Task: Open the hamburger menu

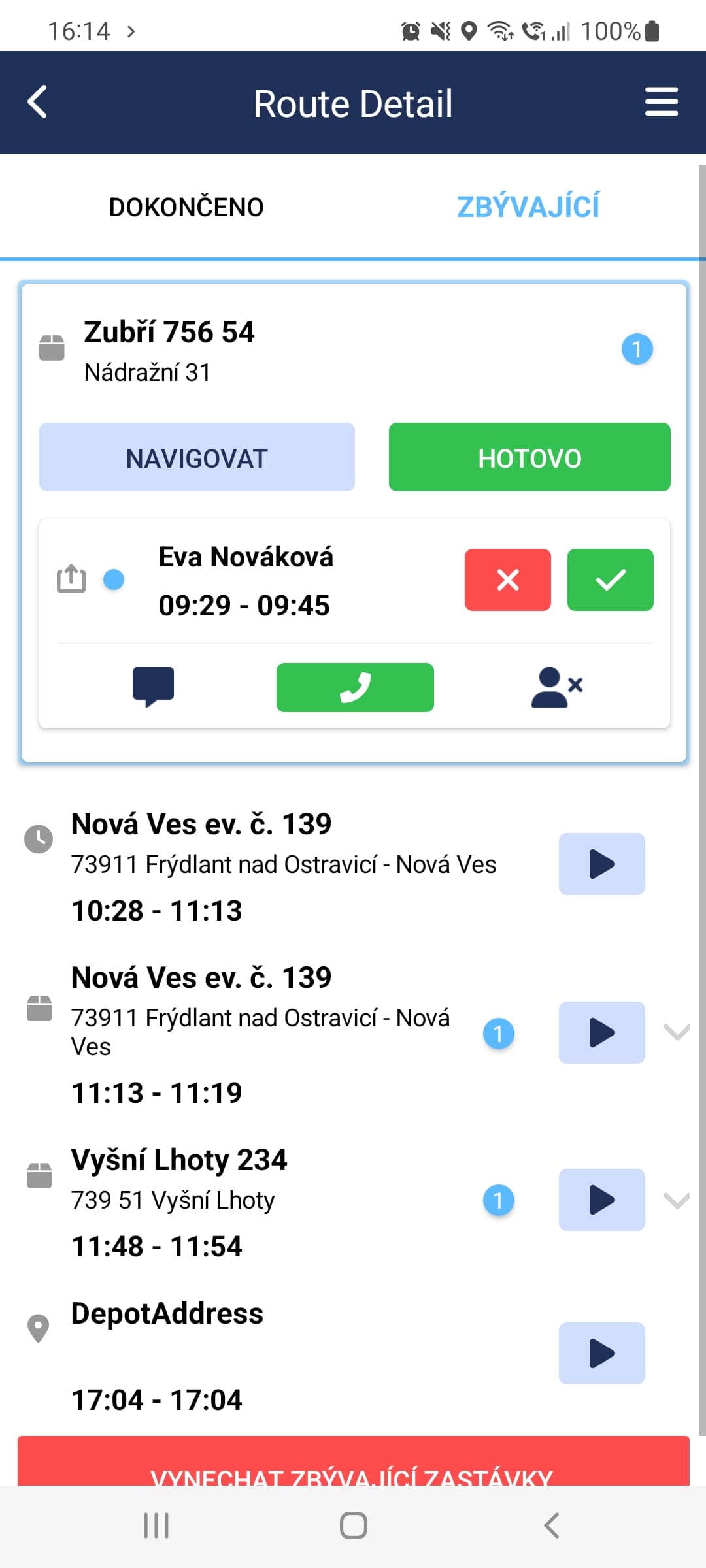Action: click(x=661, y=102)
